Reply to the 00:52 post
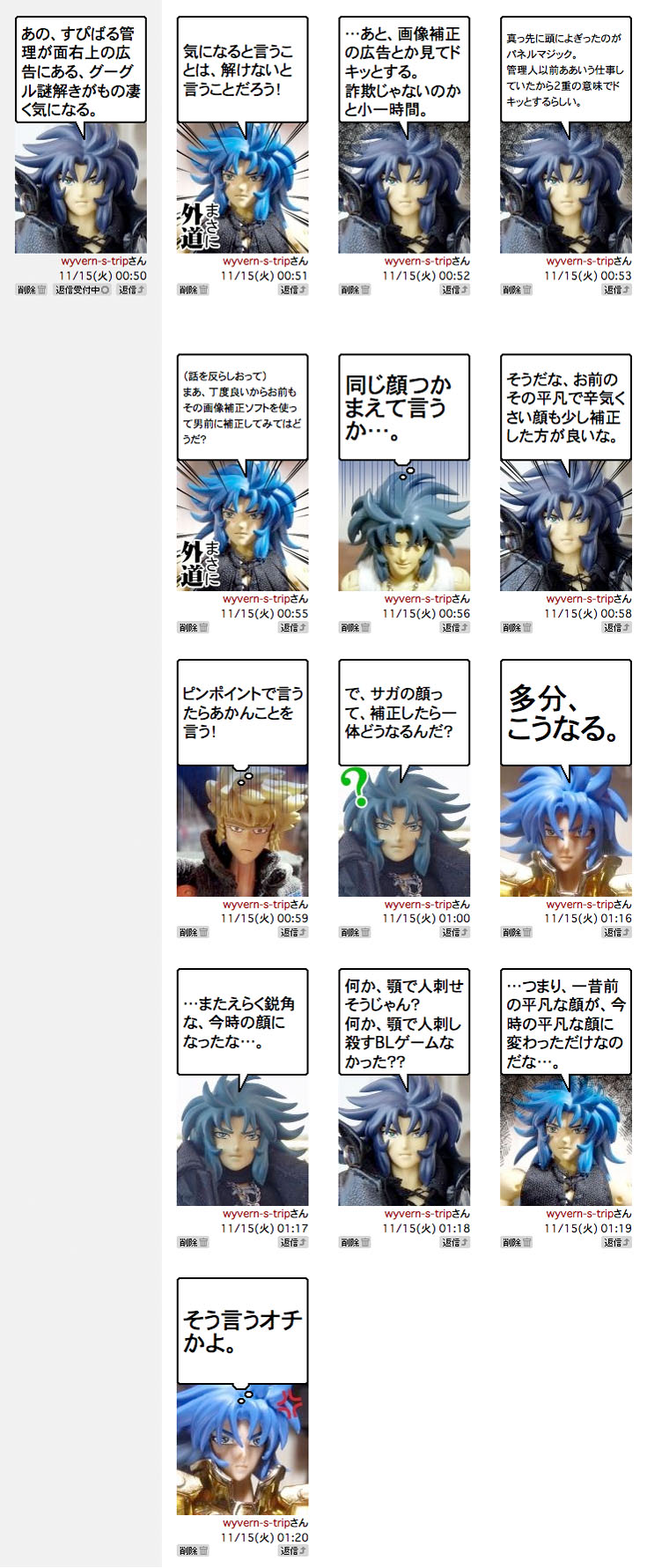The width and height of the screenshot is (647, 1568). 455,290
